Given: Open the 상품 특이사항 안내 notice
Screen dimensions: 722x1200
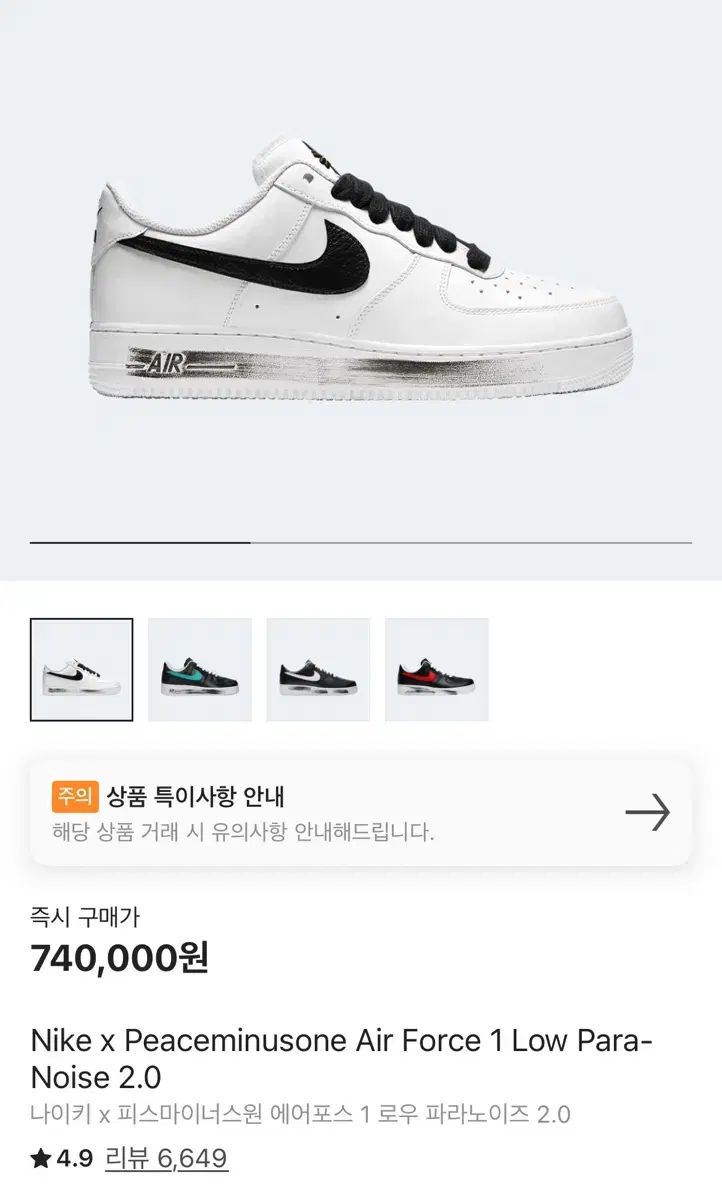Looking at the screenshot, I should (360, 813).
